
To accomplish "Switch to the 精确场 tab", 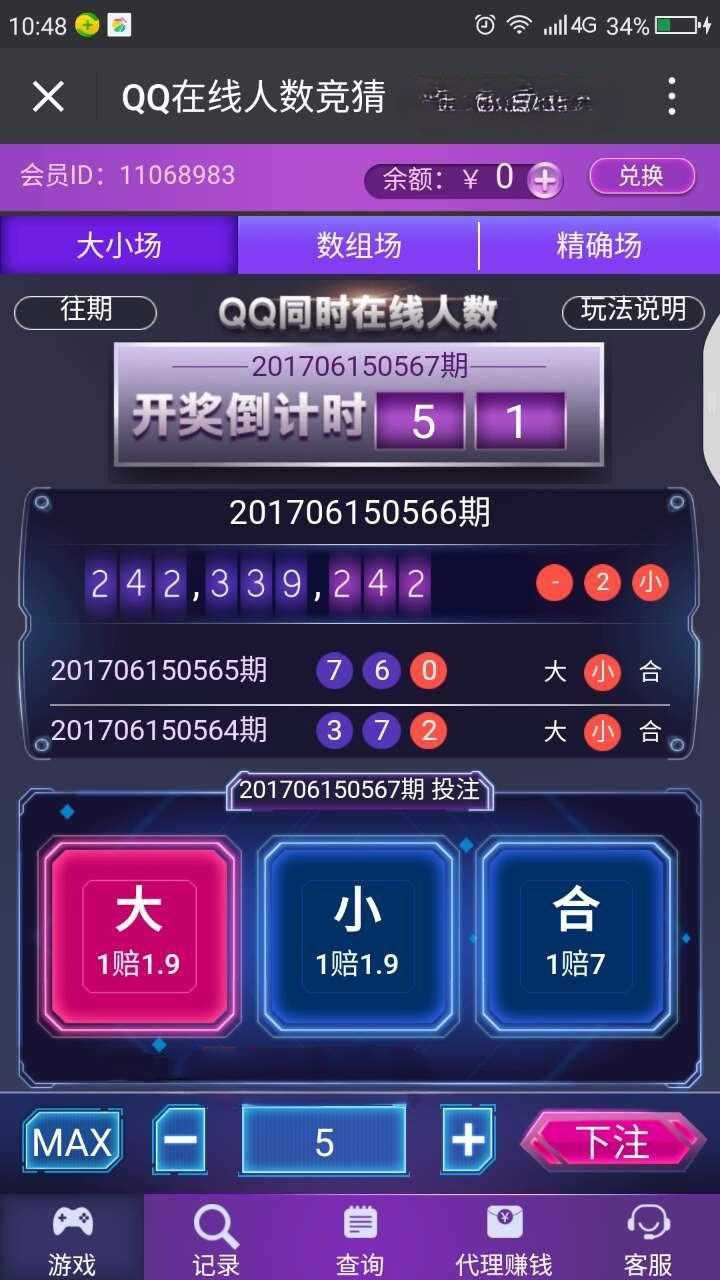I will tap(598, 245).
